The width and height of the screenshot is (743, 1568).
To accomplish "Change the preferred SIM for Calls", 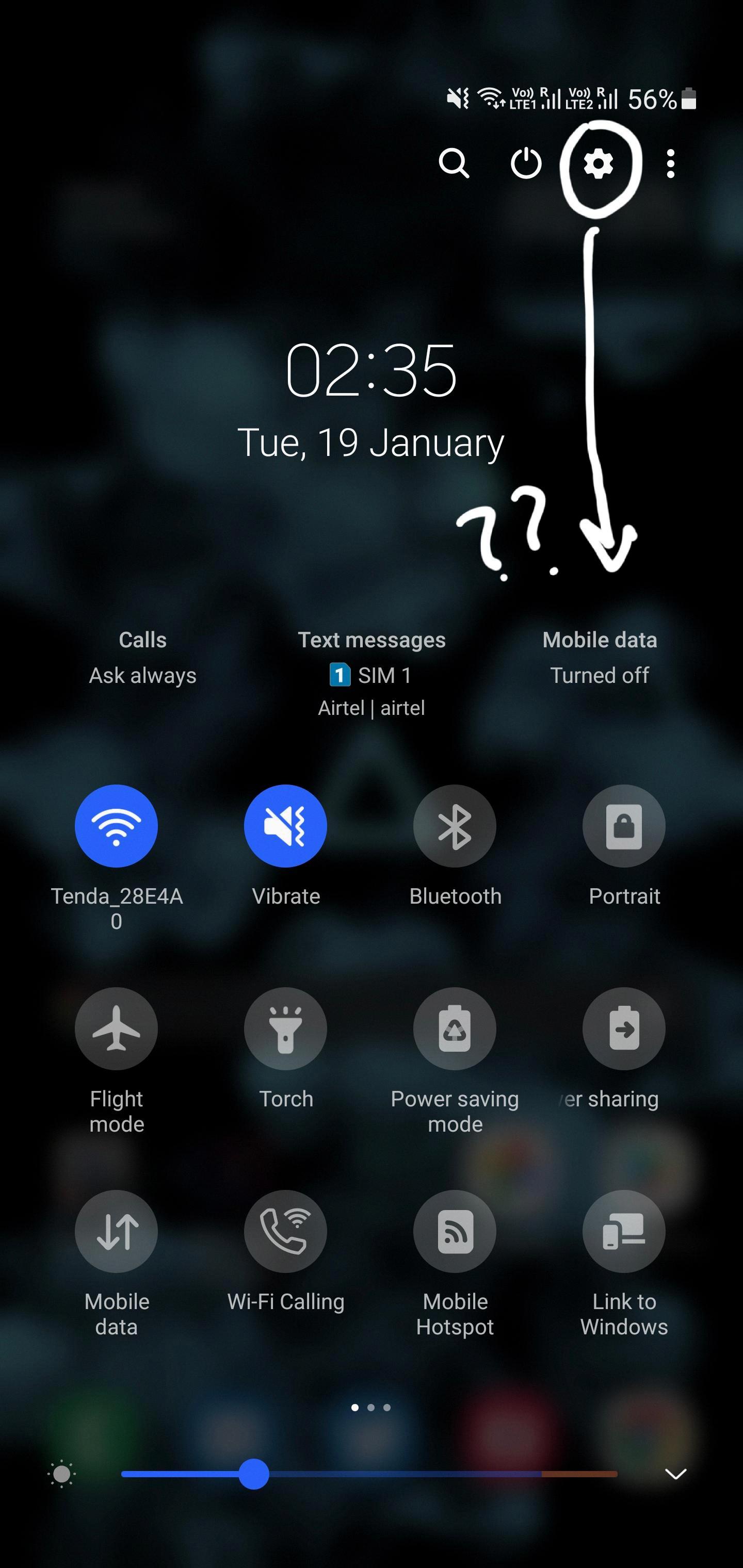I will tap(142, 658).
